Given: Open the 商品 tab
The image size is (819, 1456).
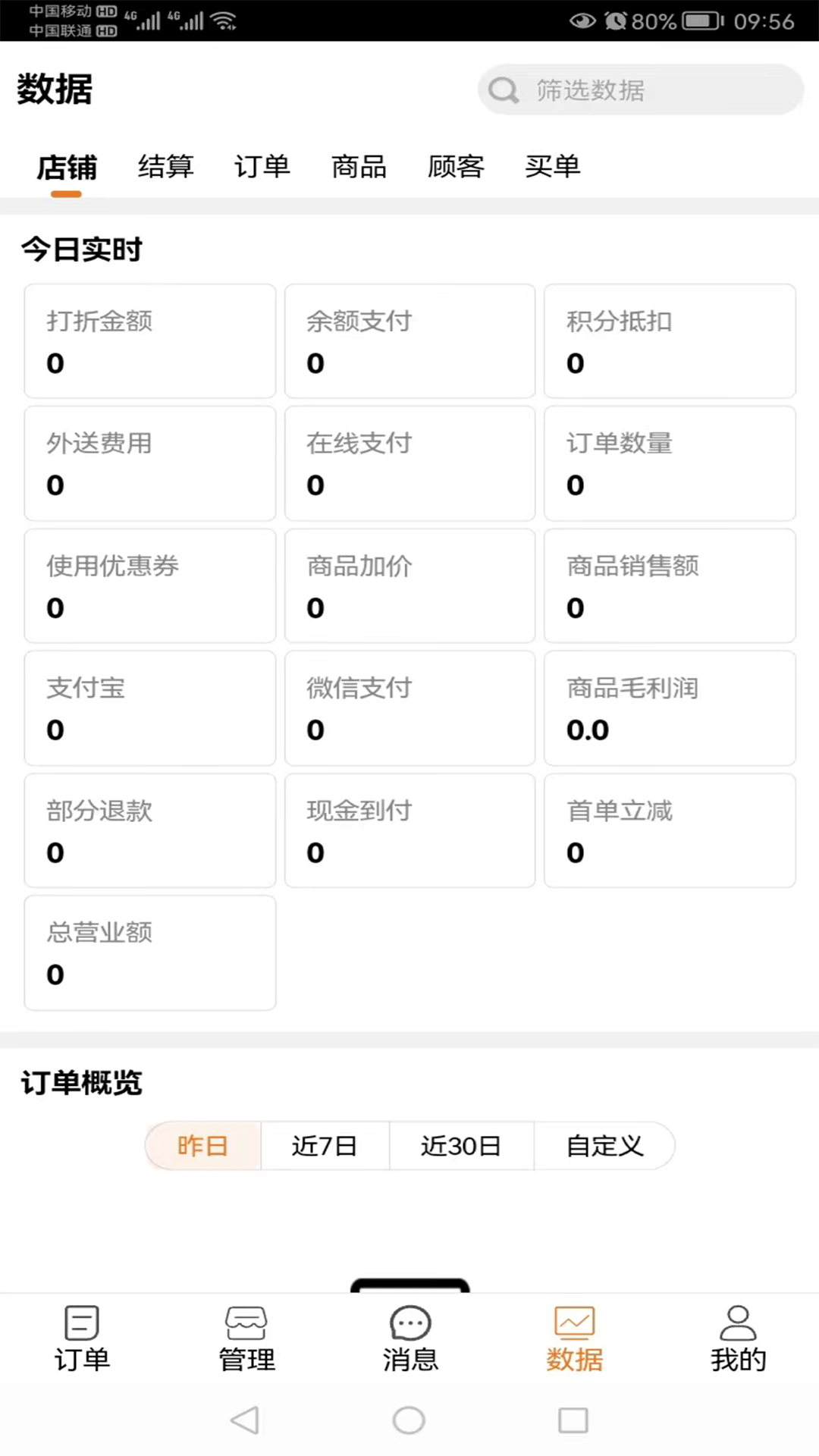Looking at the screenshot, I should pyautogui.click(x=359, y=167).
